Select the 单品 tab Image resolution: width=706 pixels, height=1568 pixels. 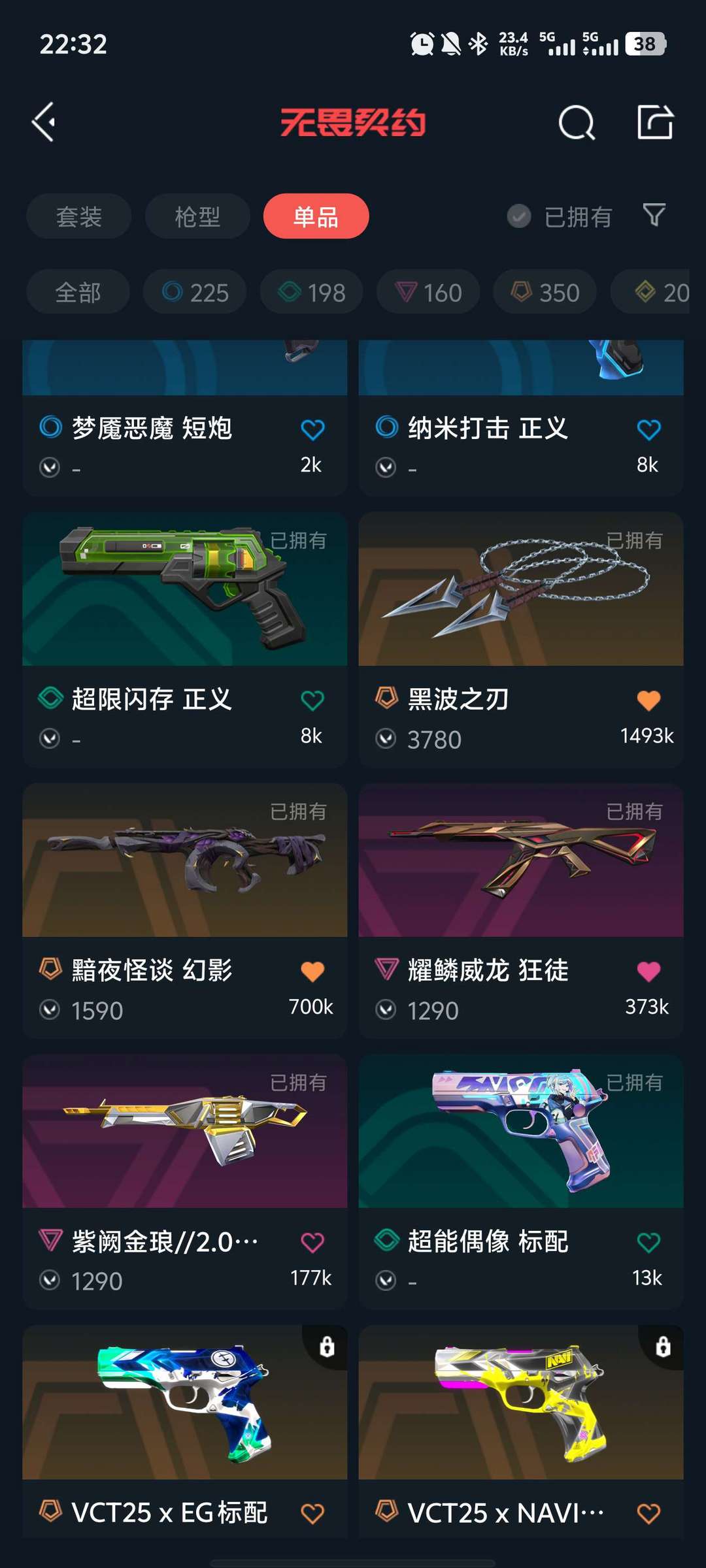tap(316, 216)
